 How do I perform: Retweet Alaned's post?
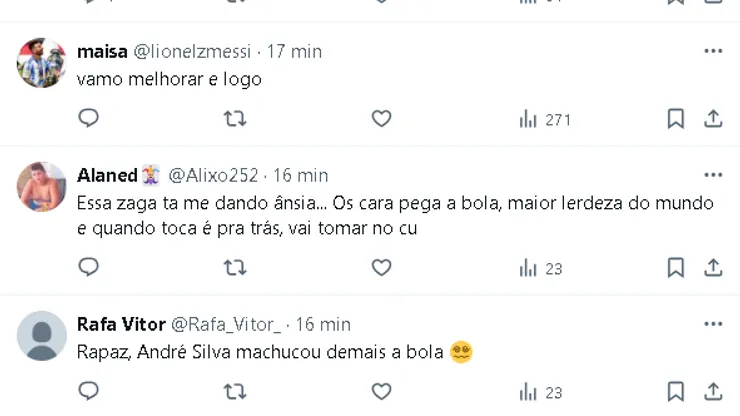coord(235,267)
